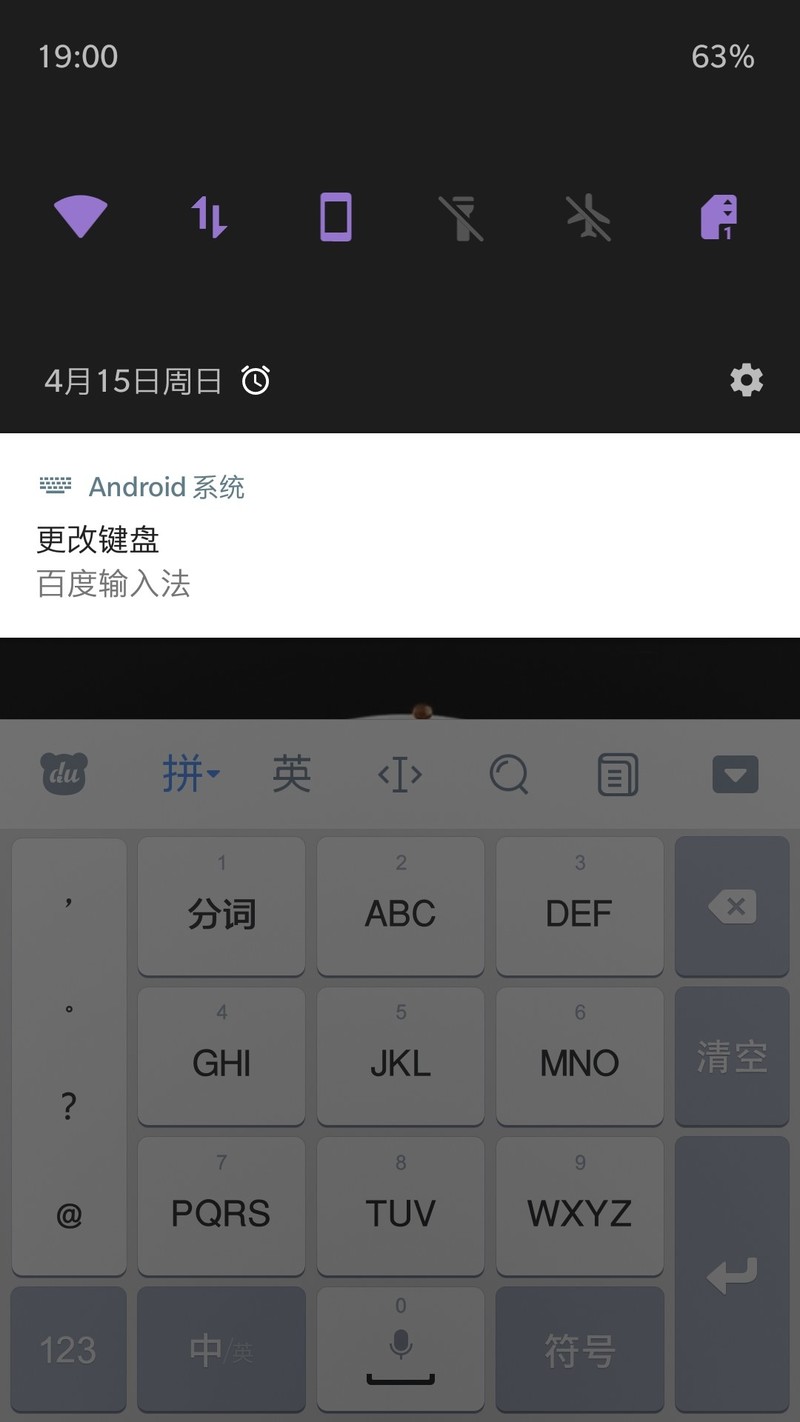Toggle the portrait rotation lock tile
This screenshot has width=800, height=1422.
pos(336,216)
